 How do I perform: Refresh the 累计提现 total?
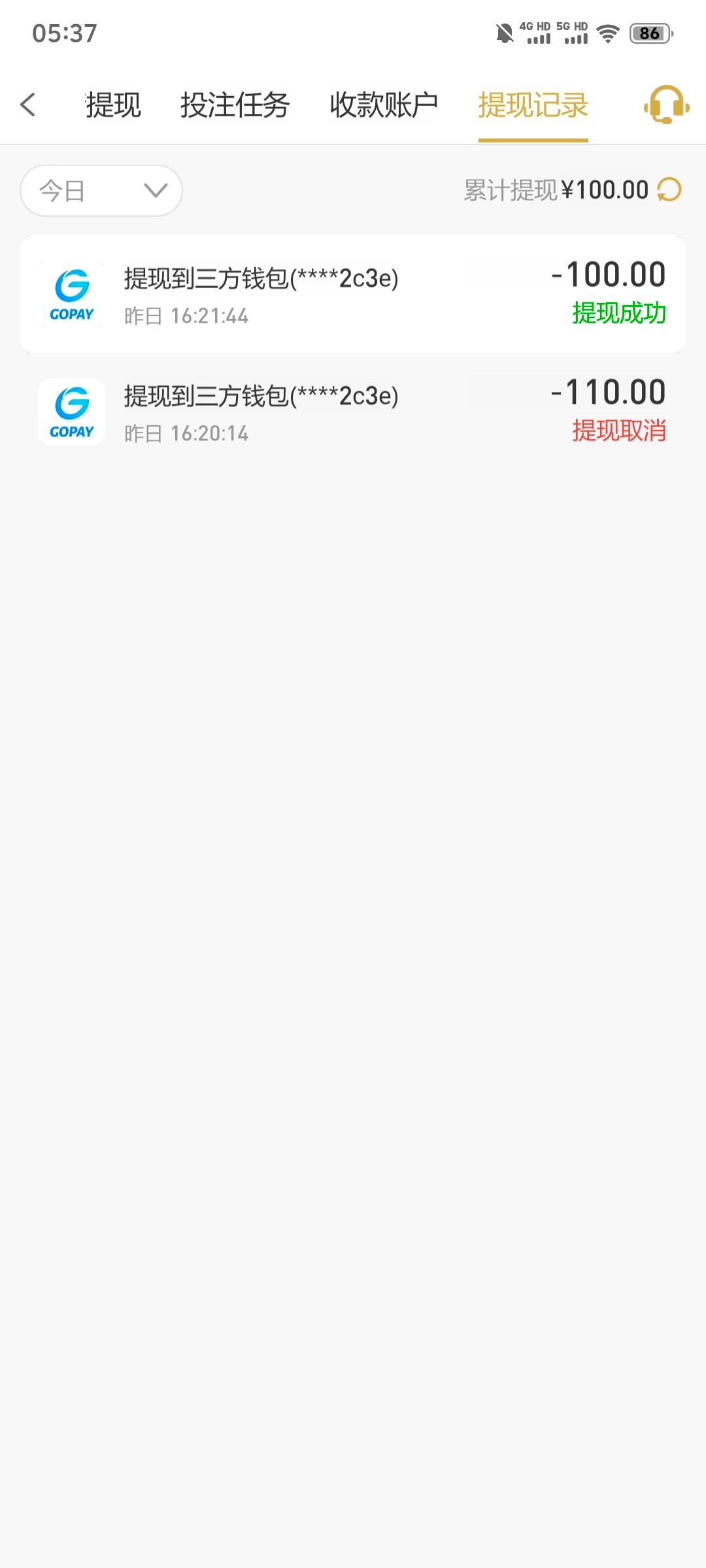coord(669,190)
